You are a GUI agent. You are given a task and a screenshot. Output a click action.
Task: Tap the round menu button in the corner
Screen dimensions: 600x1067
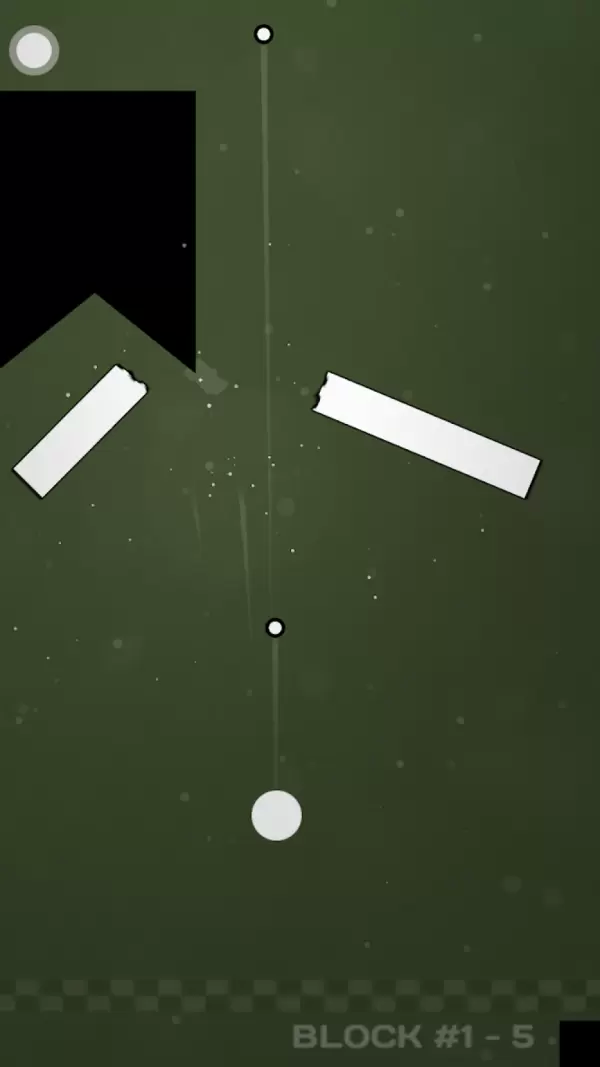pos(34,50)
